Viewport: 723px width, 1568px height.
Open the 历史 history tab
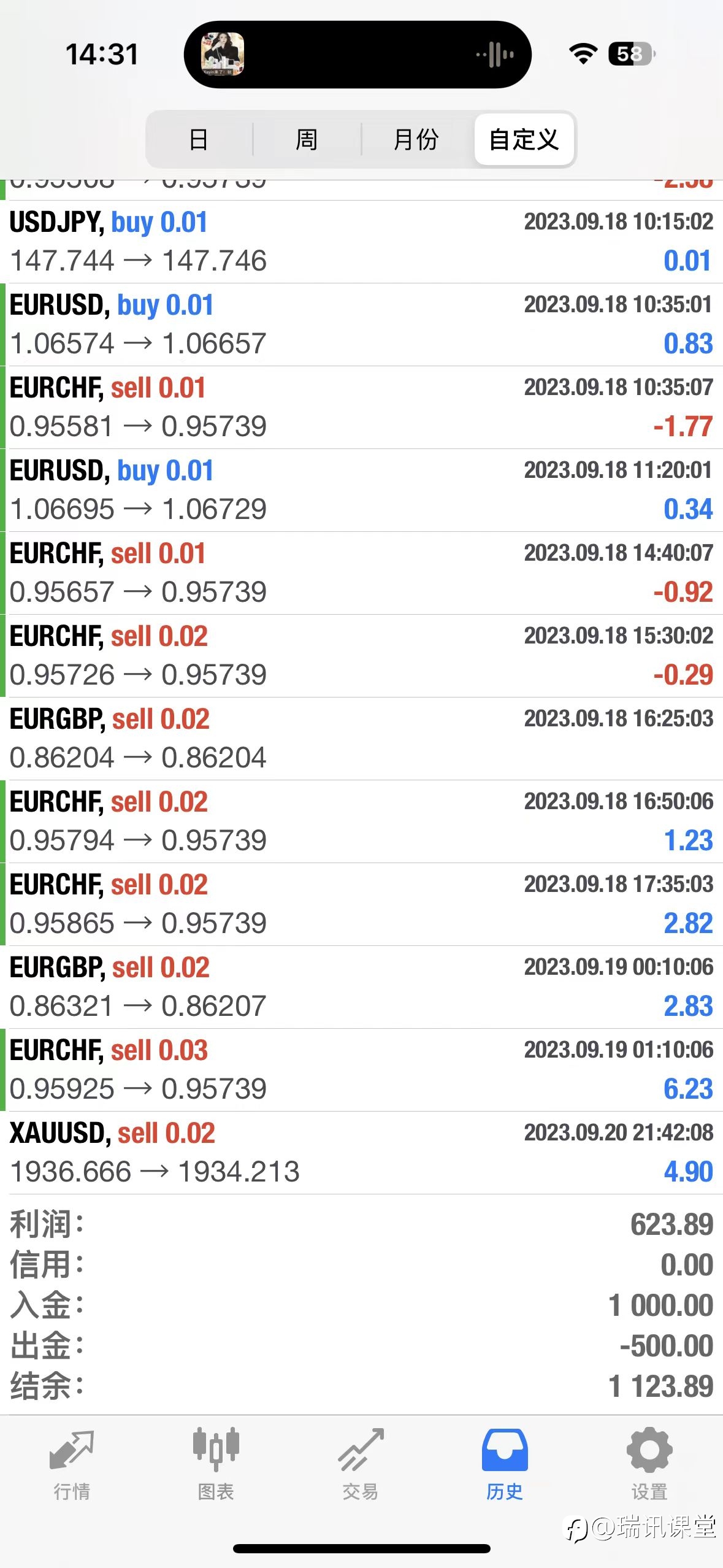tap(505, 1465)
